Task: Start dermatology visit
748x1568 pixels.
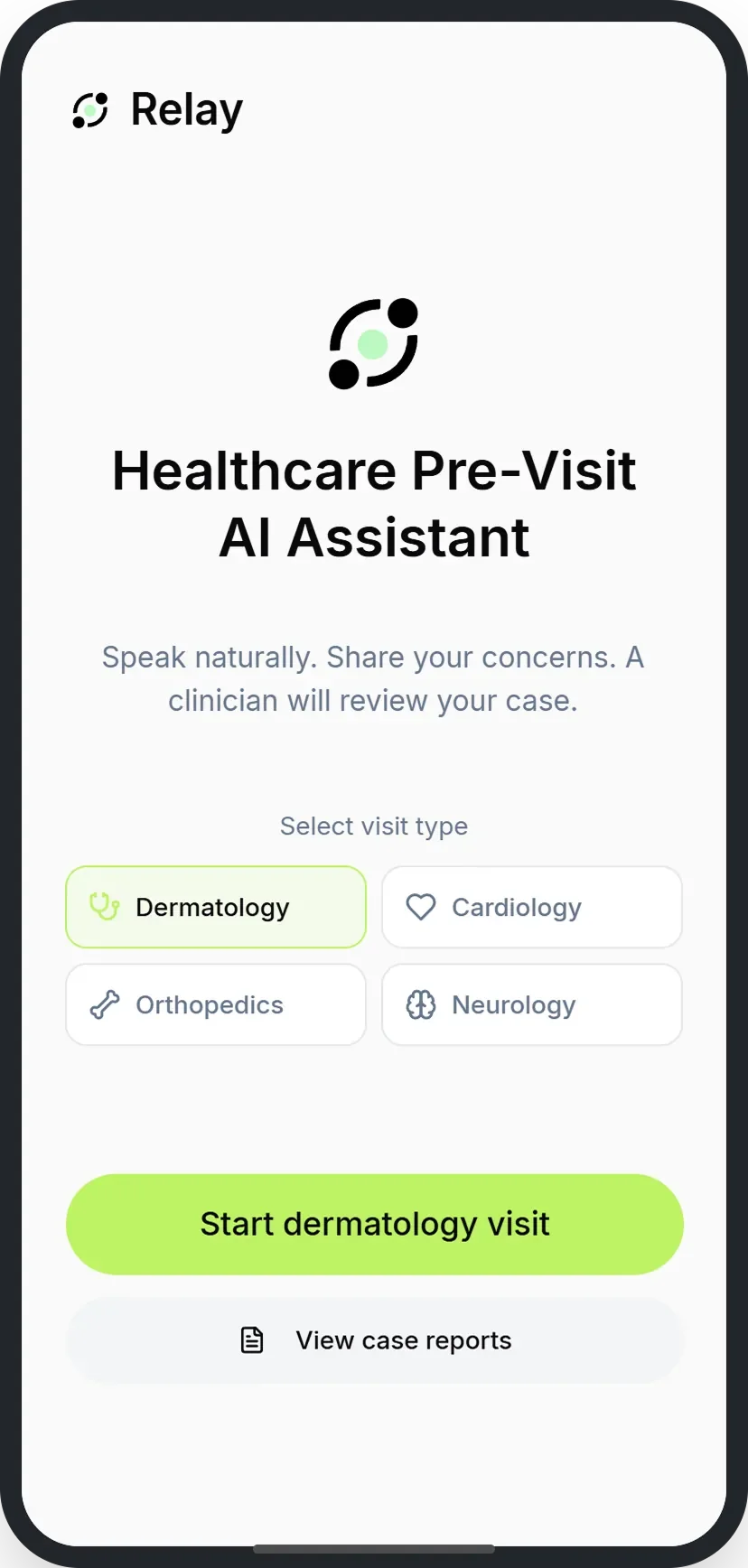Action: pos(374,1224)
